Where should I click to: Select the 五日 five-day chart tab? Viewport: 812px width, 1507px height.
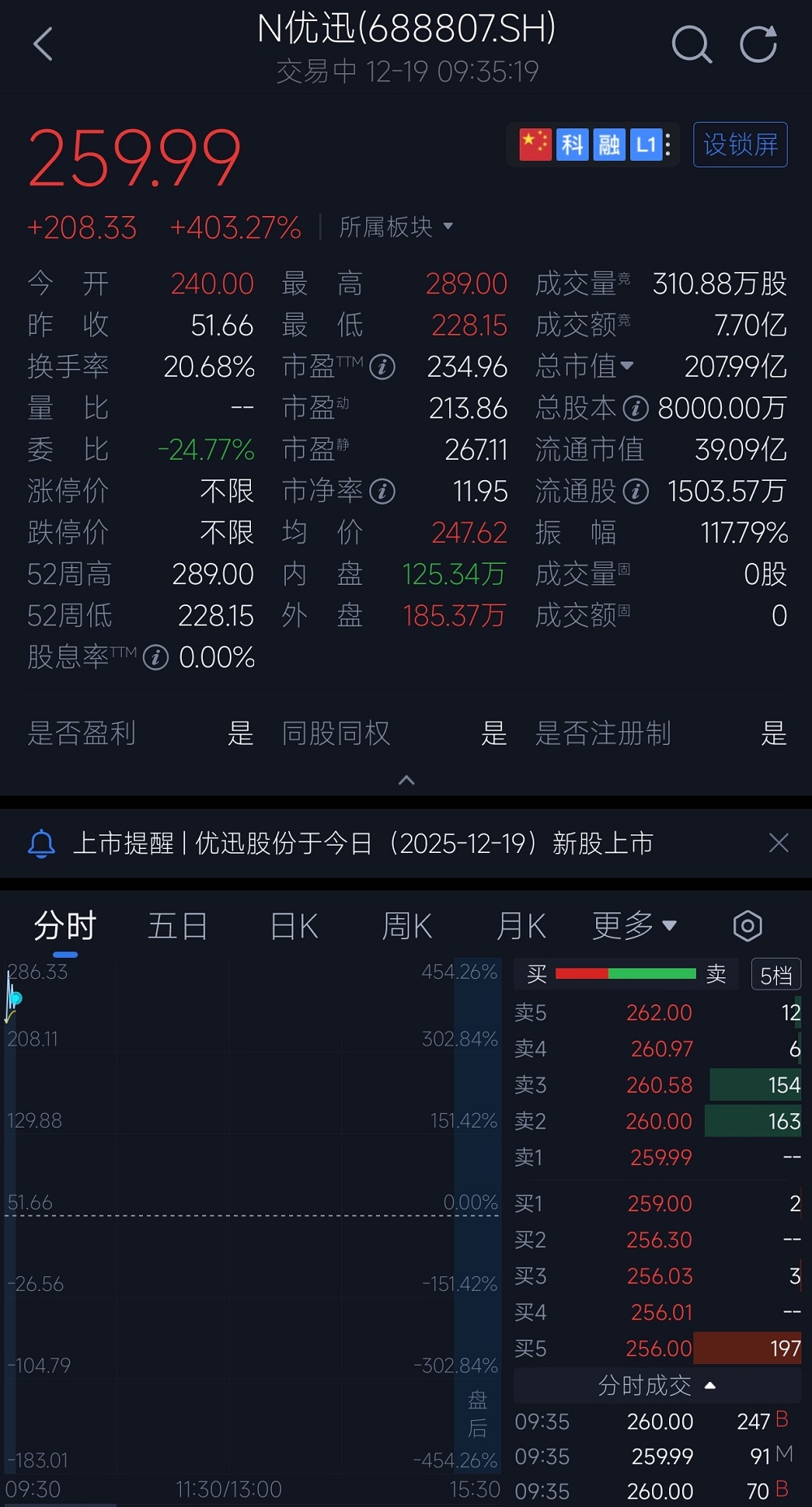tap(176, 925)
